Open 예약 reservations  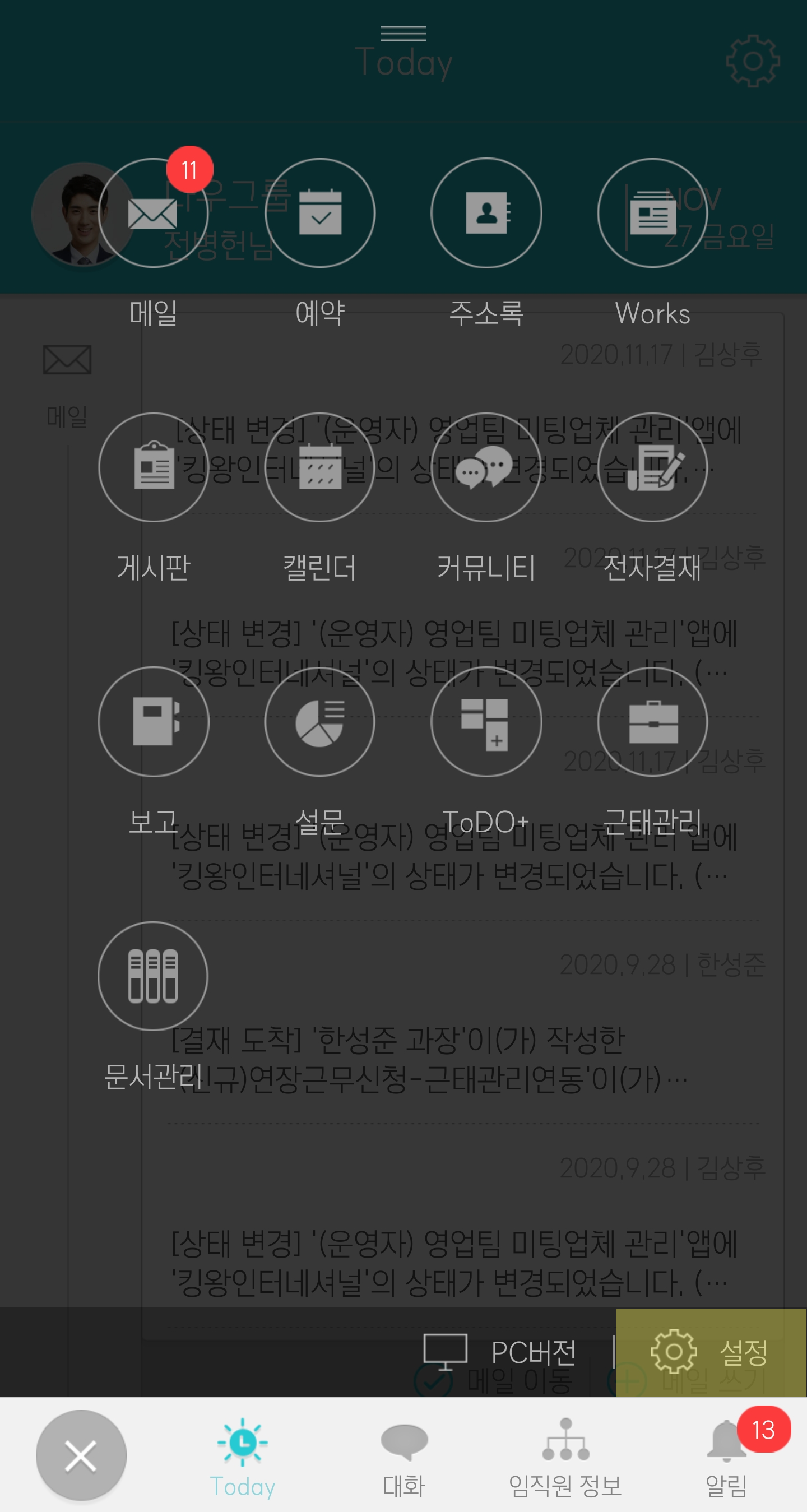320,213
